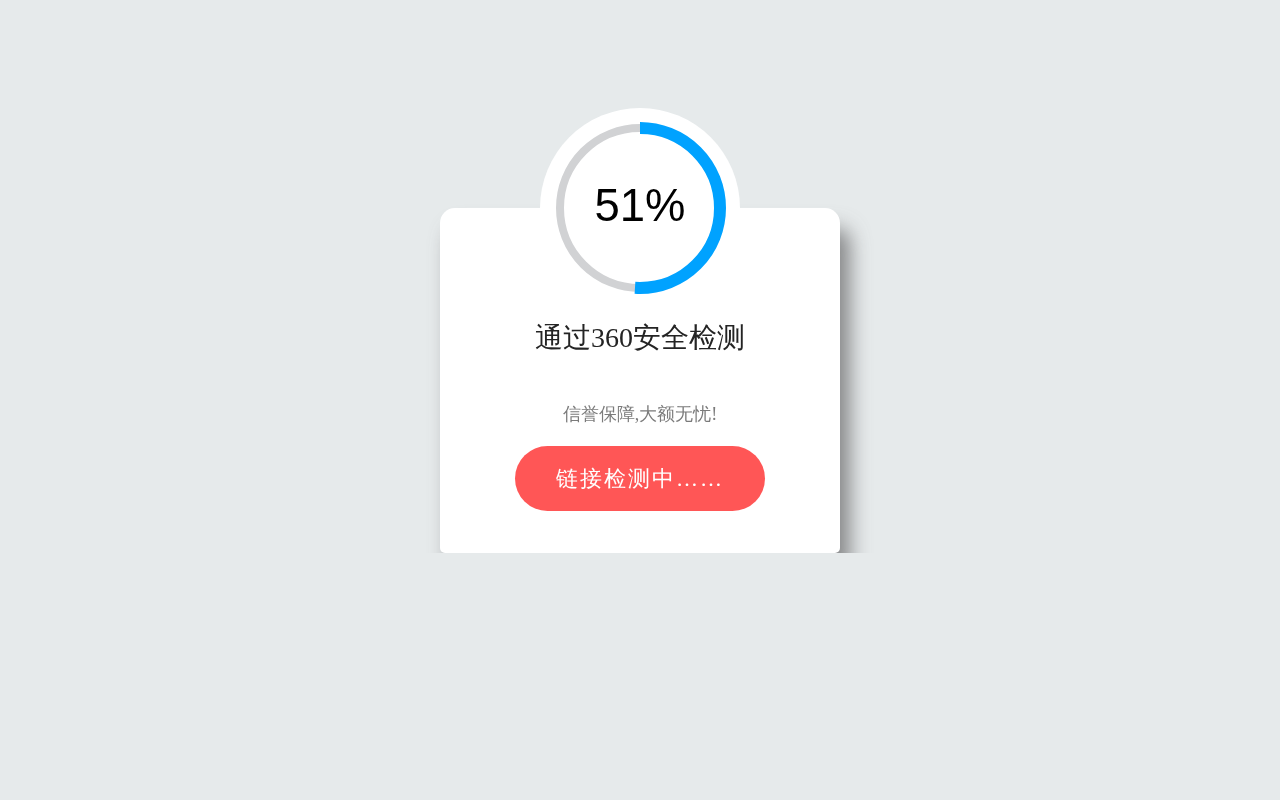Image resolution: width=1280 pixels, height=800 pixels.
Task: Tap the red 链接检测中 button
Action: (x=640, y=478)
